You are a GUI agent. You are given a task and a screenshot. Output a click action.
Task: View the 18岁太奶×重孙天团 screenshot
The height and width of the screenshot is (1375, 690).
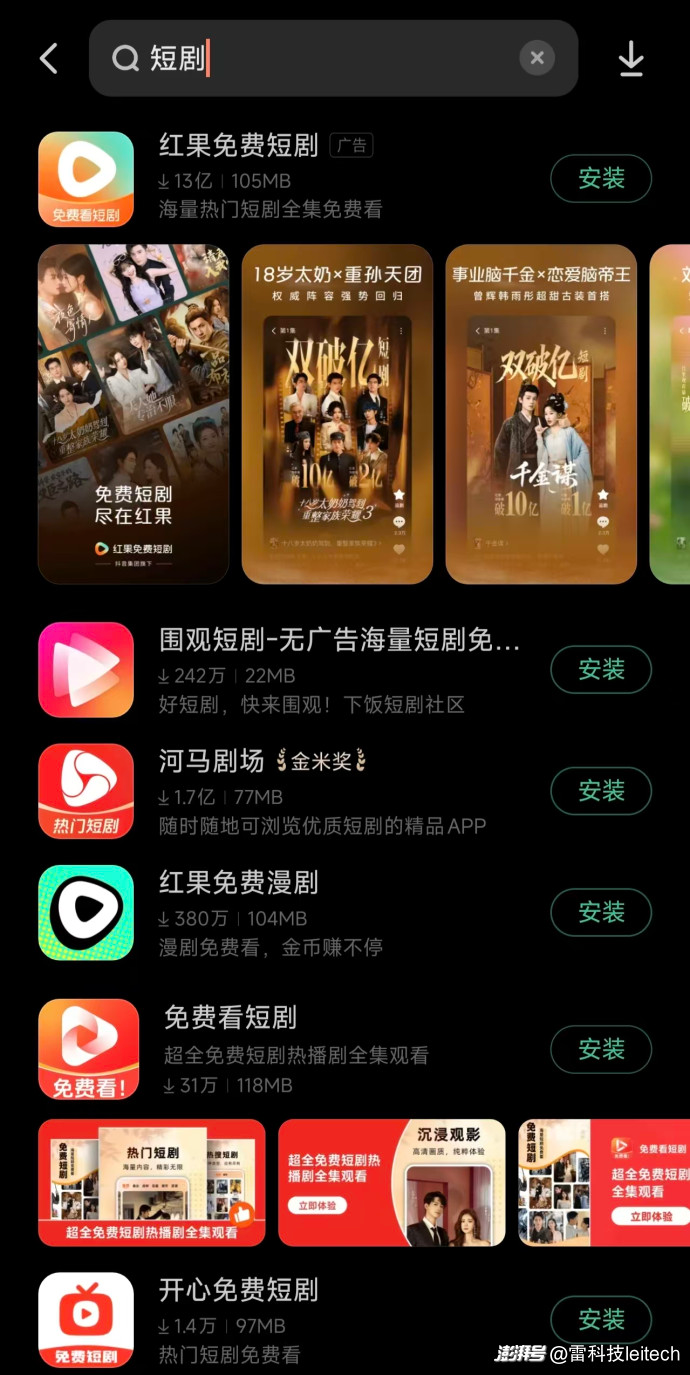click(x=337, y=414)
